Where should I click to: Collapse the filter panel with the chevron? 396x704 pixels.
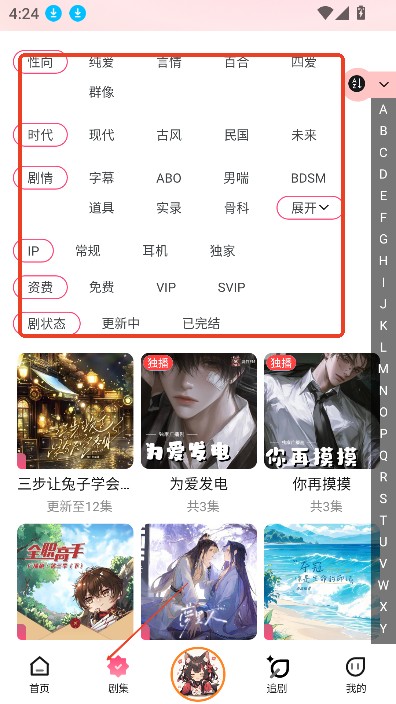click(383, 84)
